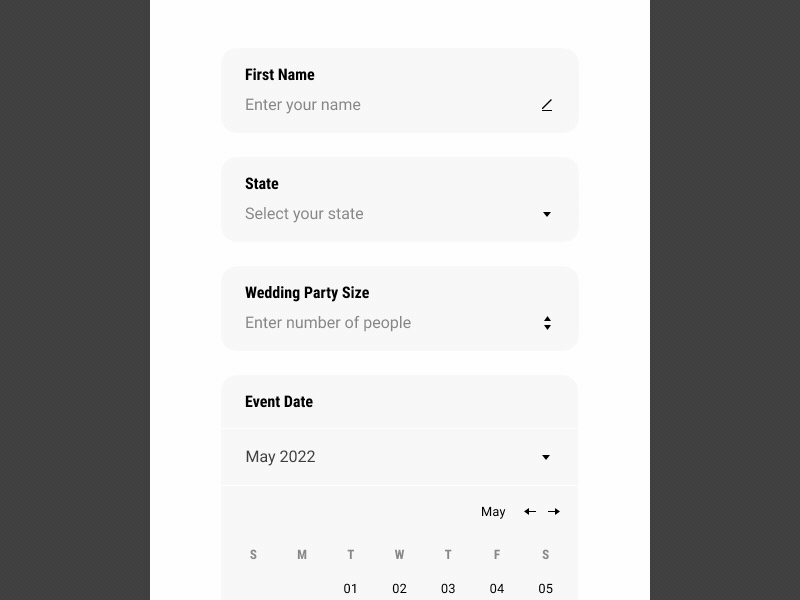Tap the Wedding Party Size stepper arrows
This screenshot has height=600, width=800.
point(547,323)
